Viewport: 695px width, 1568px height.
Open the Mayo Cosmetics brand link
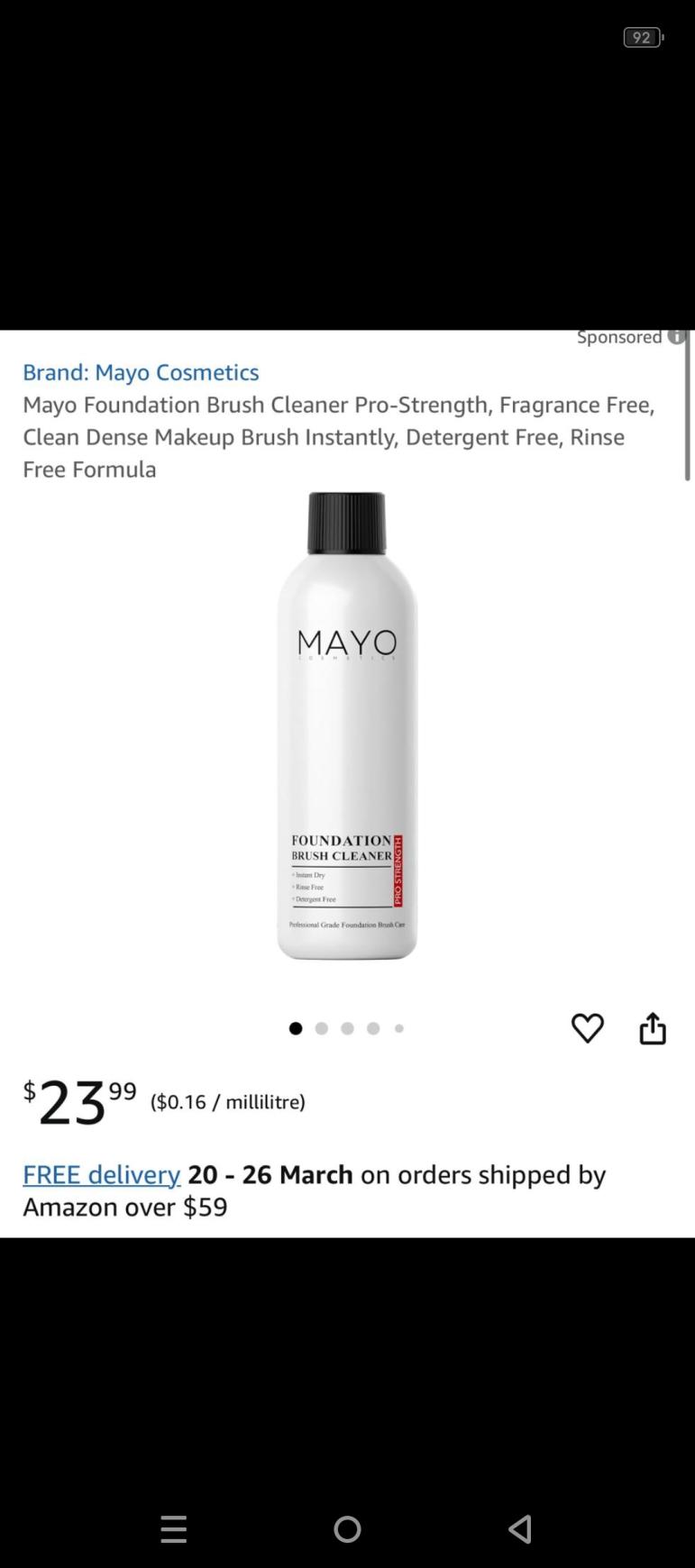point(141,372)
